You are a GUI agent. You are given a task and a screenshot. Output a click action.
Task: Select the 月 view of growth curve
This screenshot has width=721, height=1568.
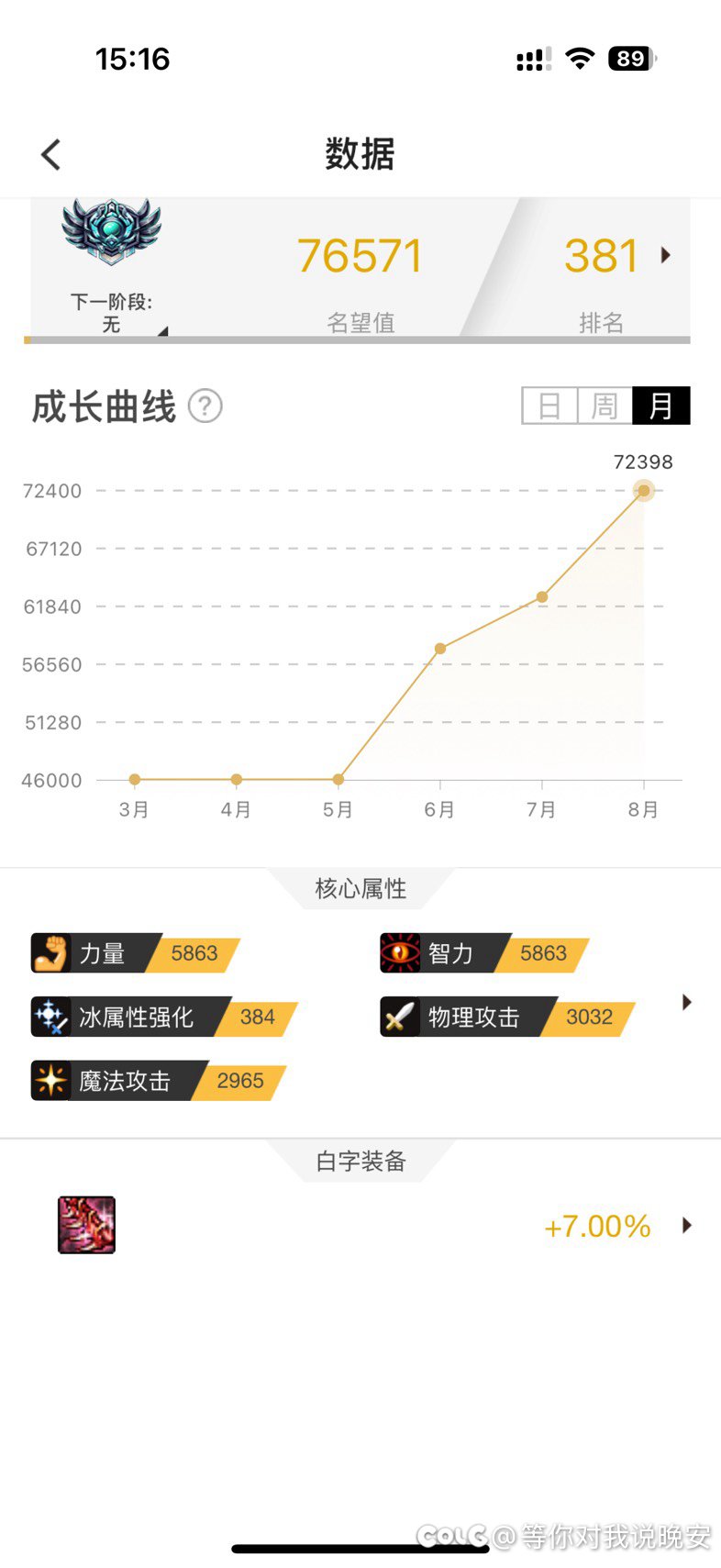click(660, 406)
